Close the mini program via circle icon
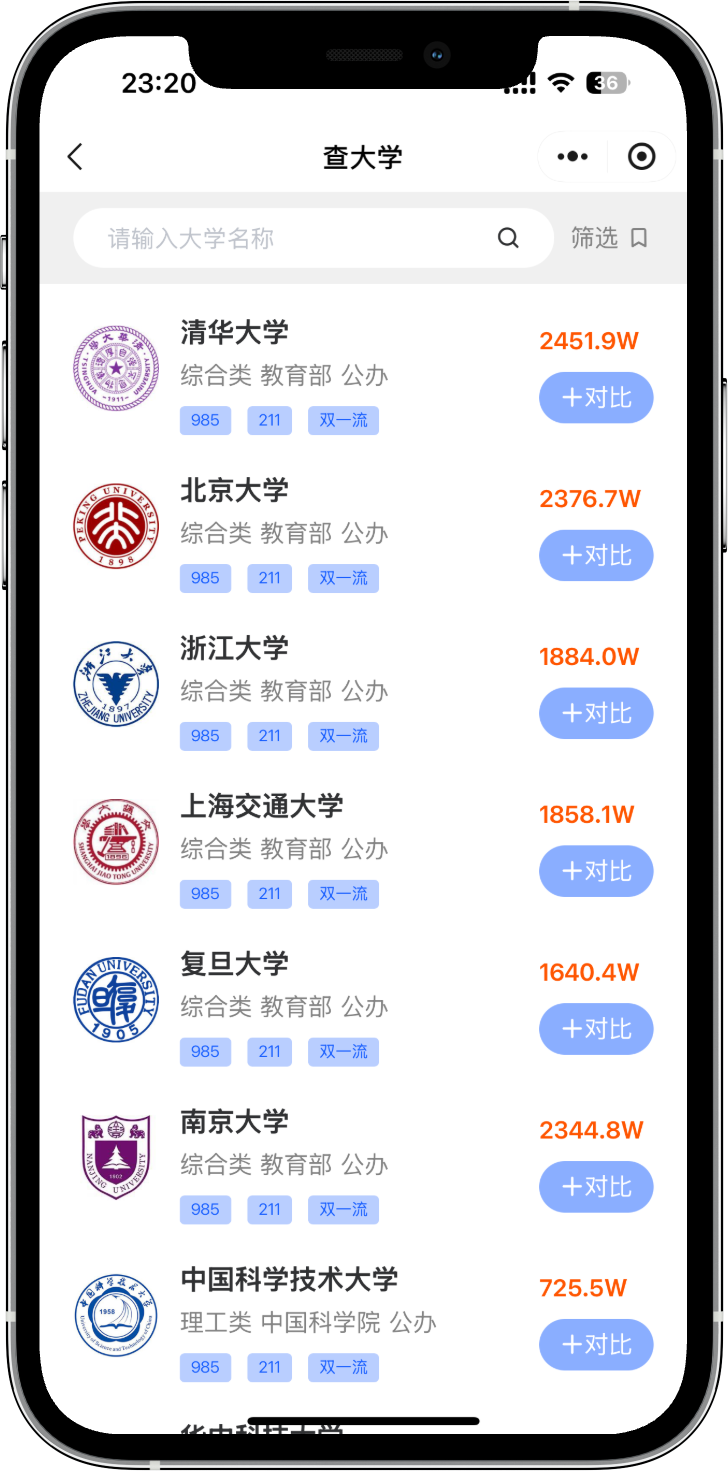Viewport: 728px width, 1471px height. [x=641, y=157]
